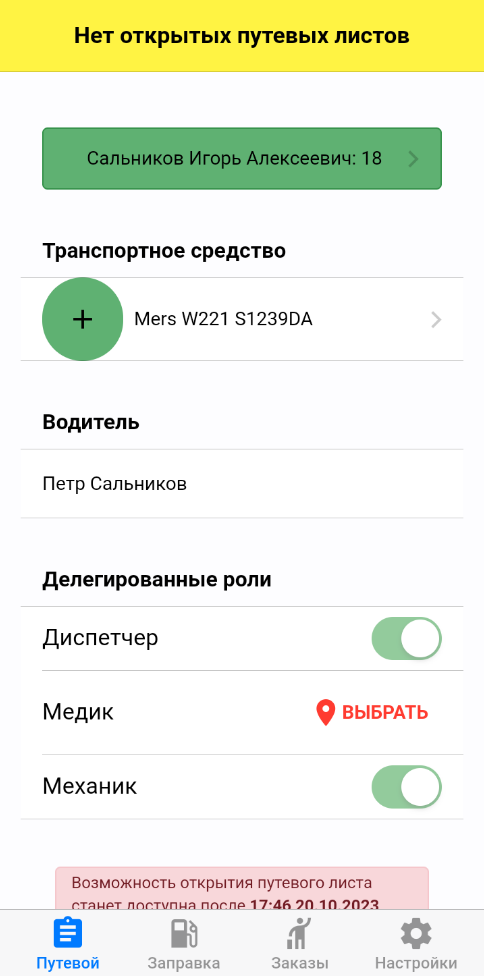Tap ВЫБРАТЬ for the Медик role

tap(372, 712)
